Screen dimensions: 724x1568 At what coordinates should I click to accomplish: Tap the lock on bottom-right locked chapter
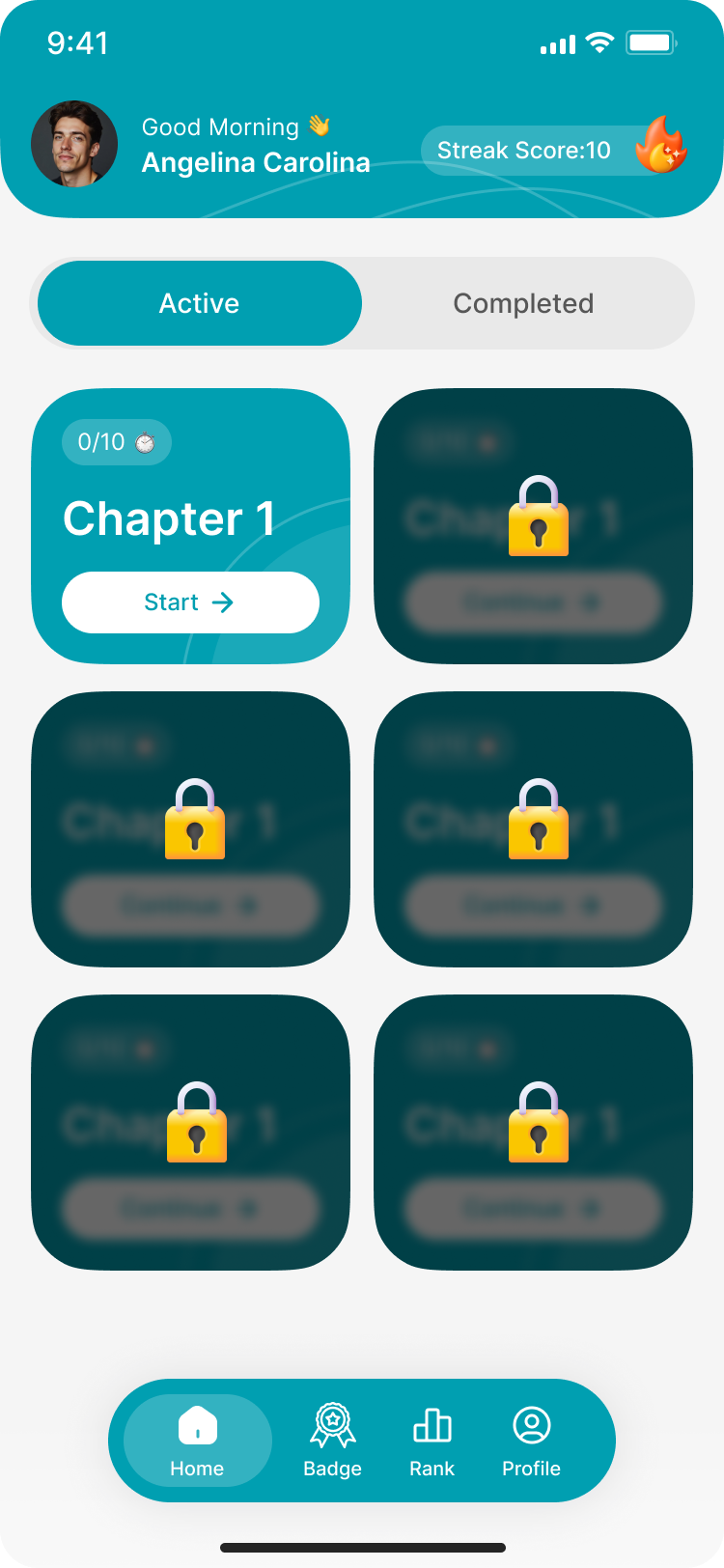click(x=539, y=1123)
